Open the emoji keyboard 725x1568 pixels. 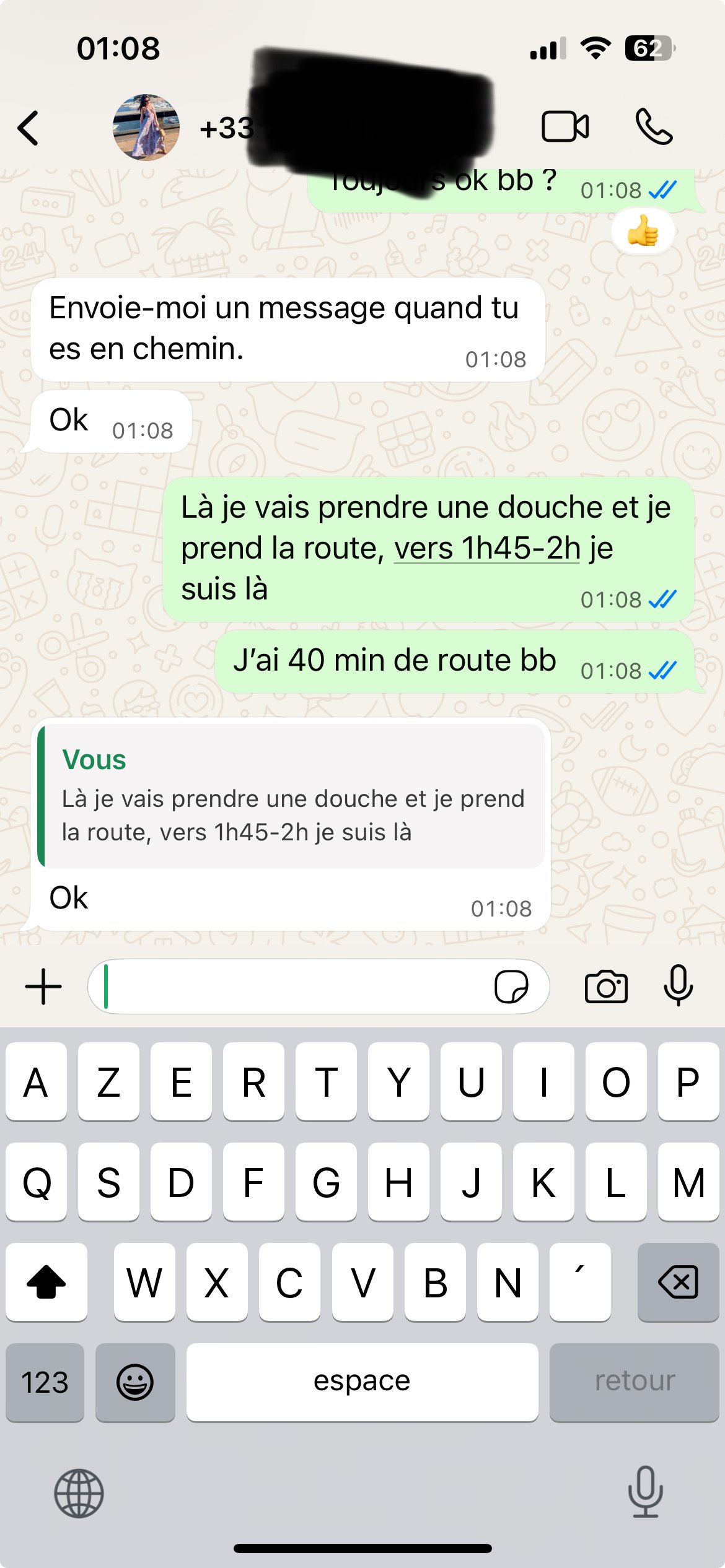coord(135,1382)
